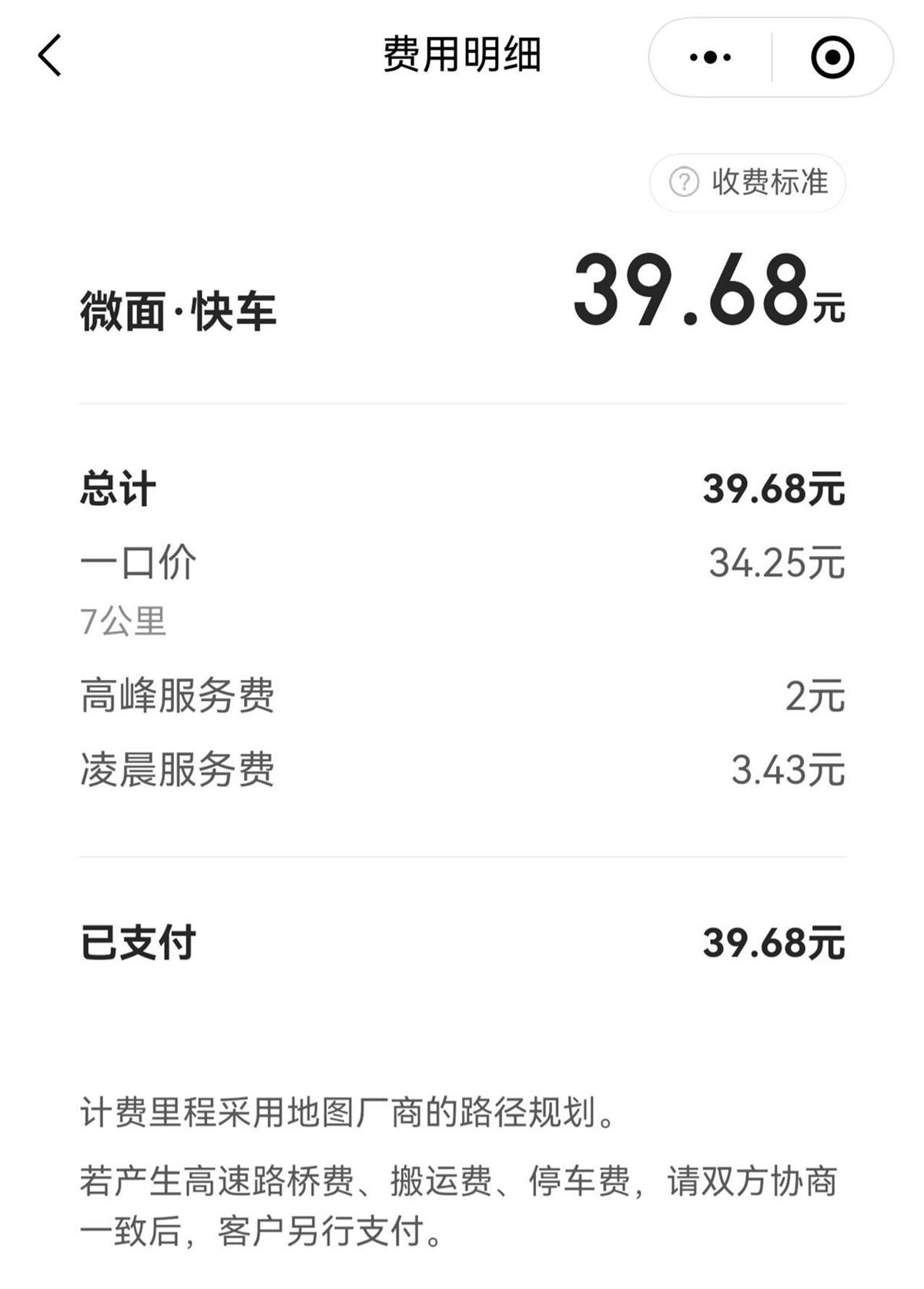The image size is (924, 1289).
Task: Open the 收费标准 pricing rules
Action: [x=748, y=182]
